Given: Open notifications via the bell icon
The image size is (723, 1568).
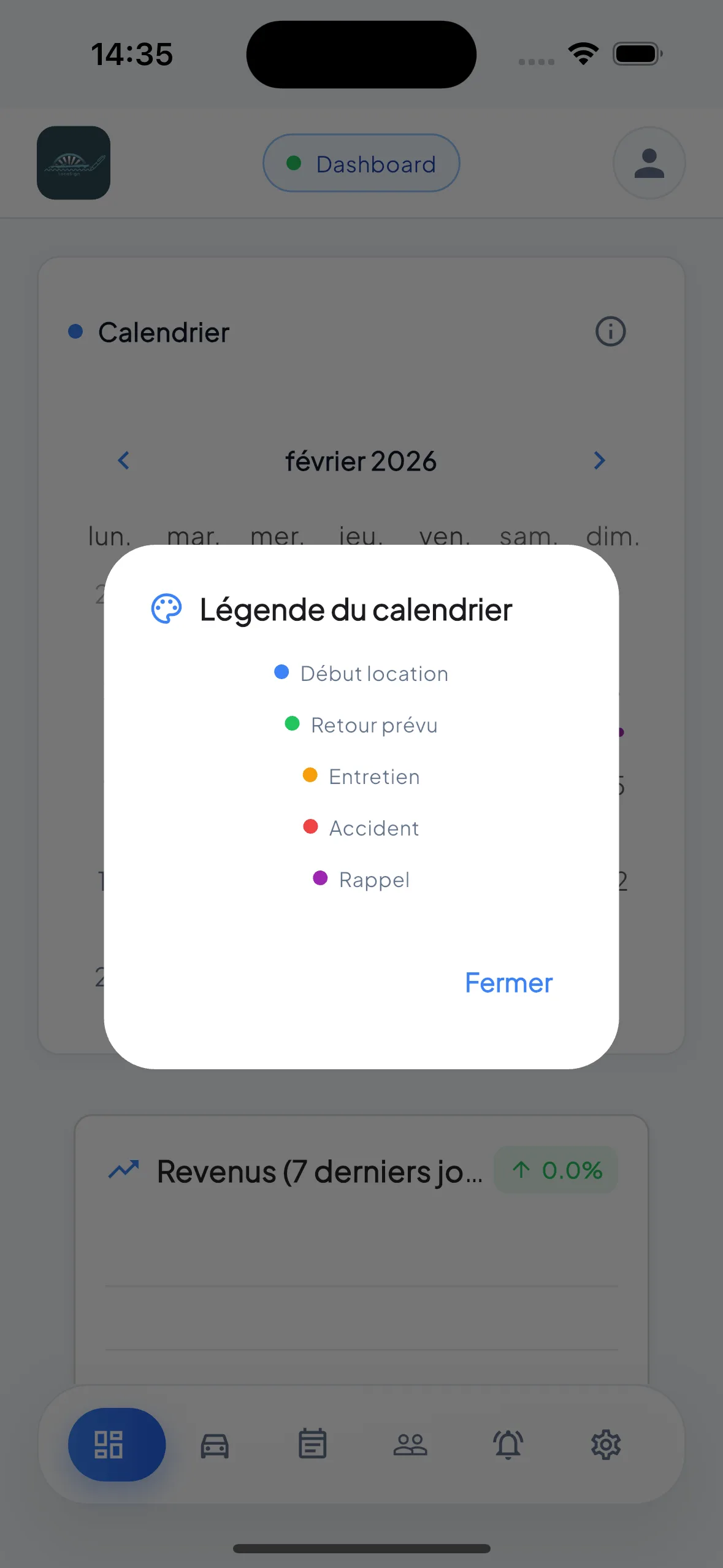Looking at the screenshot, I should (508, 1443).
